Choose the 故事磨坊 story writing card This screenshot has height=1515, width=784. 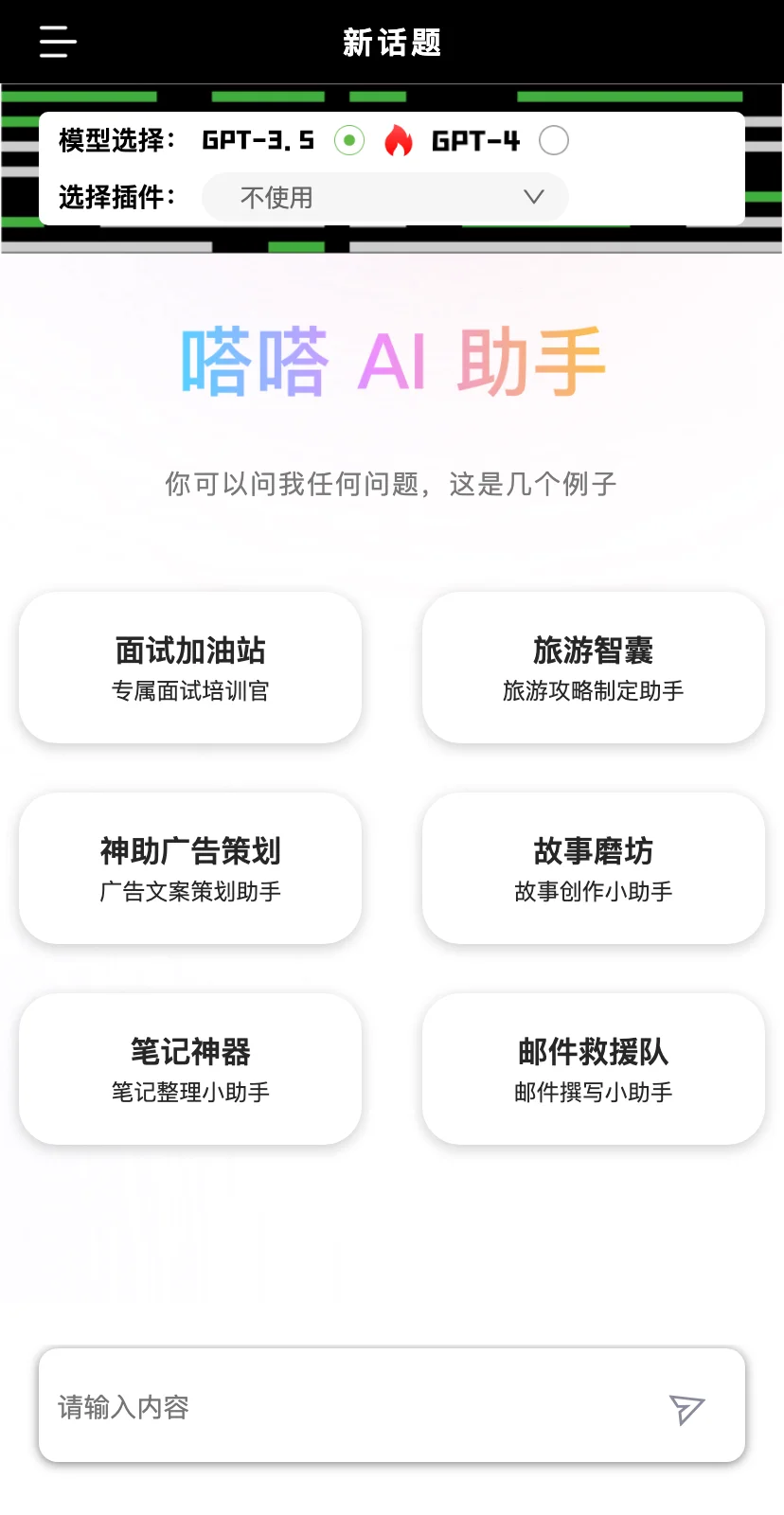click(594, 868)
